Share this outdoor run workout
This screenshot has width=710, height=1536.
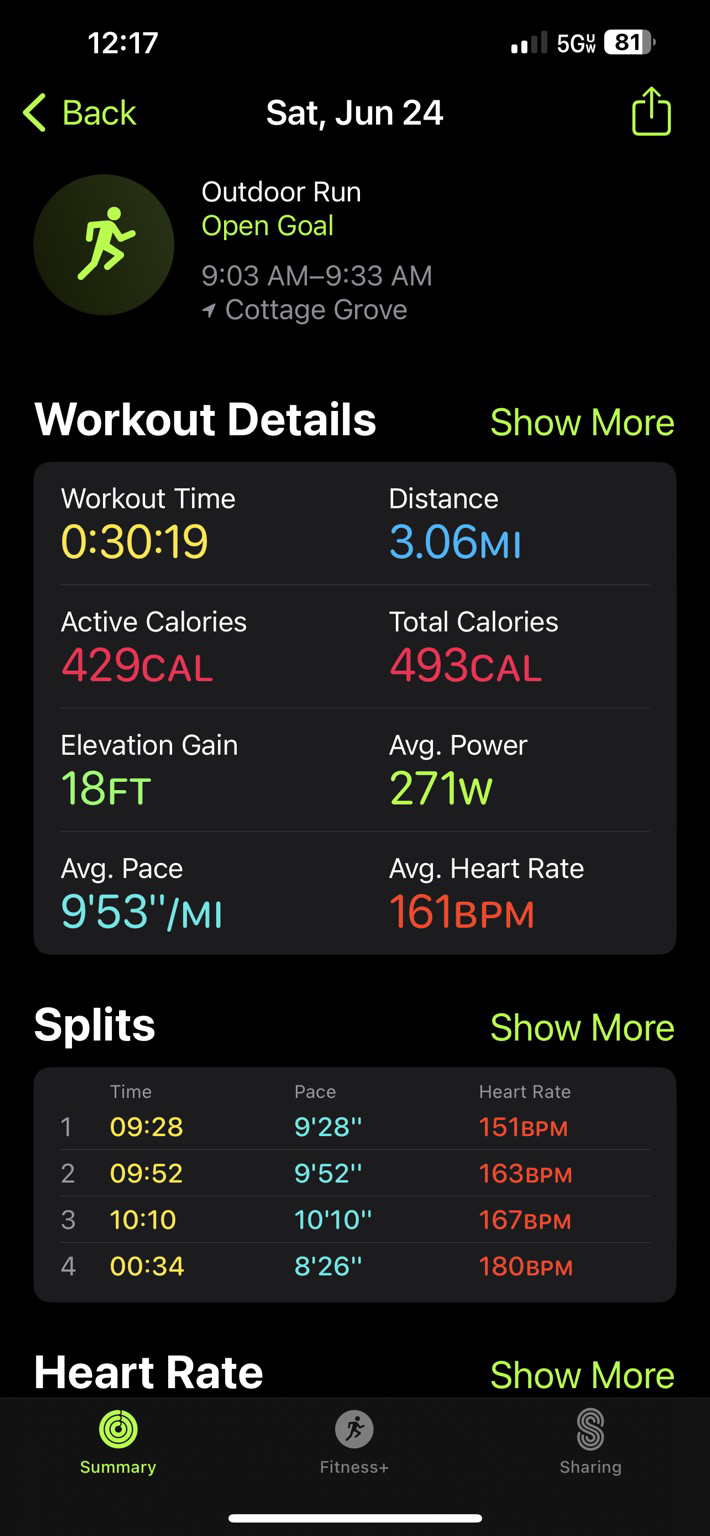coord(650,112)
